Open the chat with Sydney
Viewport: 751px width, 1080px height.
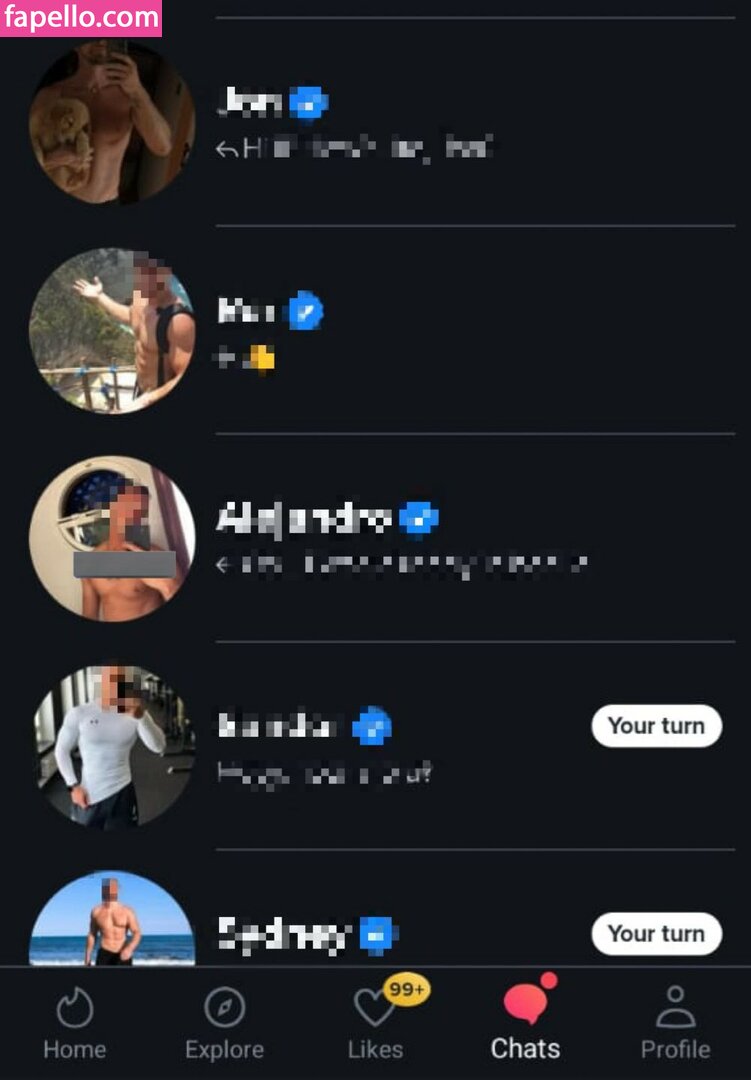400,932
